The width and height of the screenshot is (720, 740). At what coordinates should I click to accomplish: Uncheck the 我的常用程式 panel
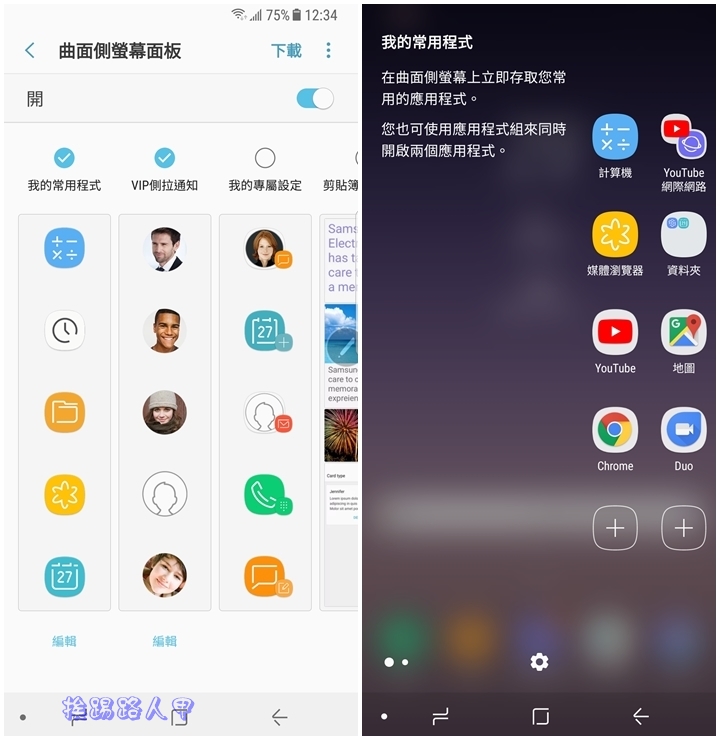click(64, 157)
